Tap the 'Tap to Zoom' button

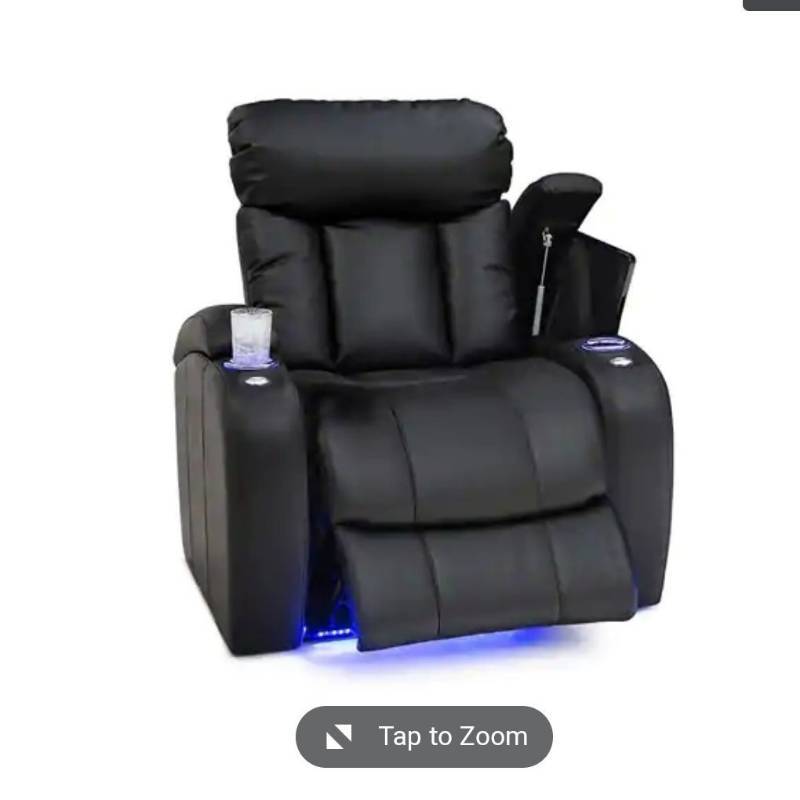[x=424, y=737]
